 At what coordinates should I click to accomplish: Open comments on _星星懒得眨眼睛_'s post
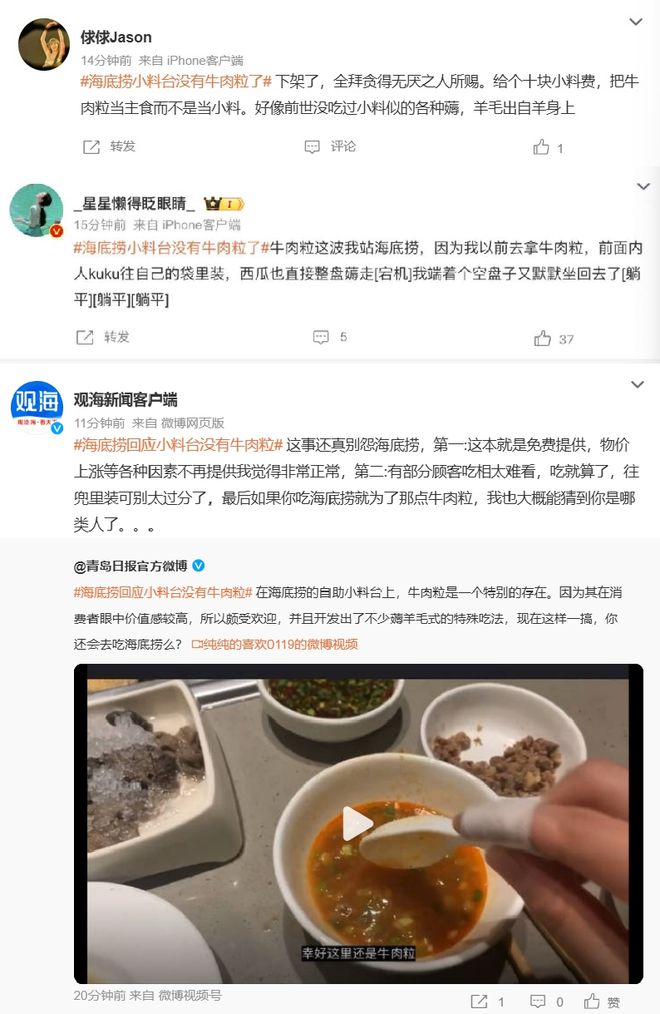click(330, 338)
